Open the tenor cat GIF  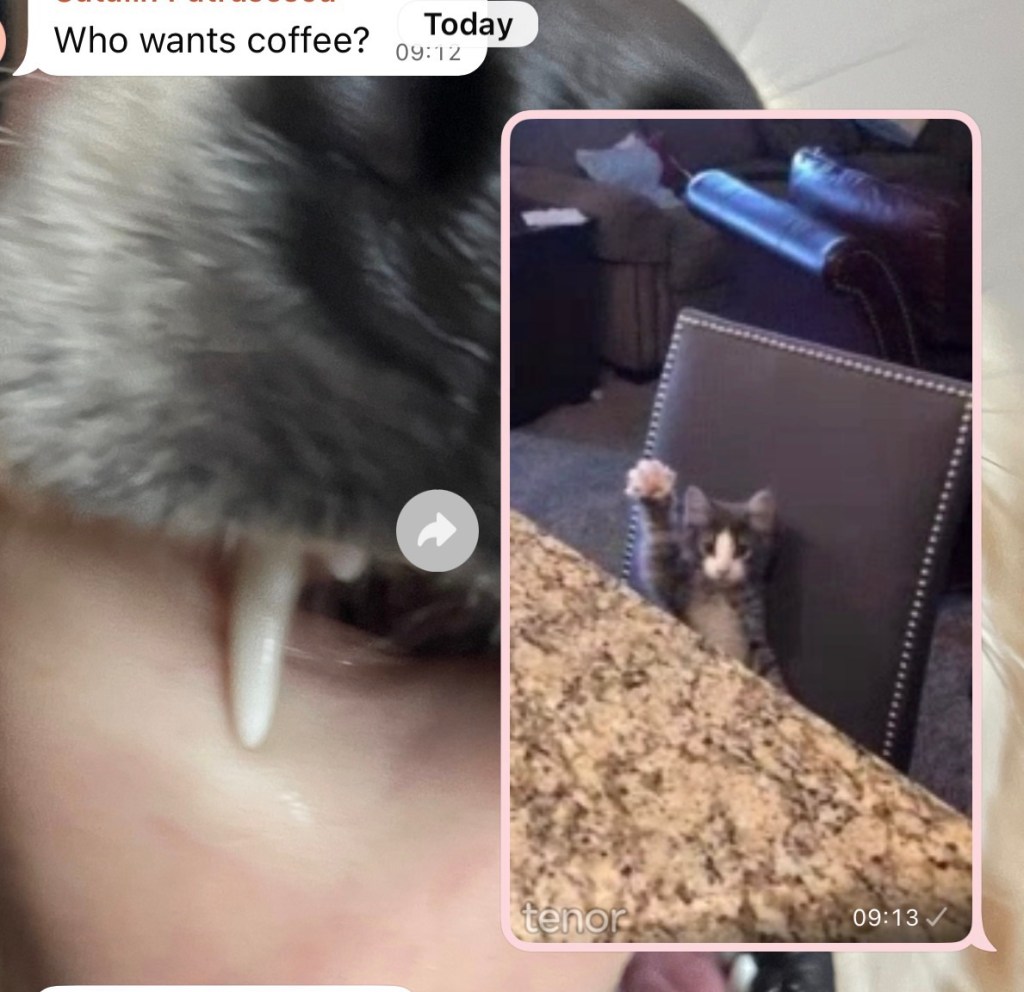tap(740, 530)
